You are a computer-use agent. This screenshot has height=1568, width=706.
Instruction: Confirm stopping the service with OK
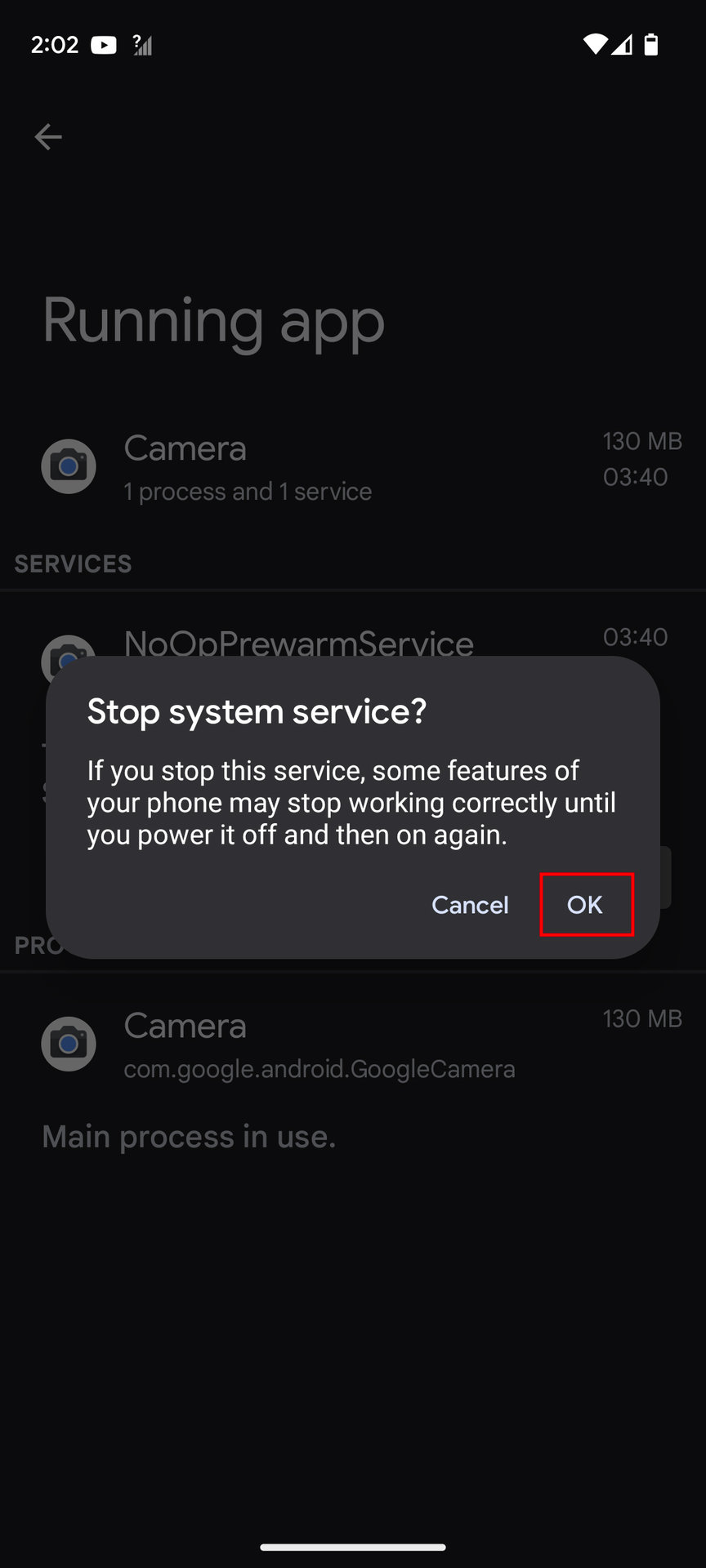click(x=586, y=904)
